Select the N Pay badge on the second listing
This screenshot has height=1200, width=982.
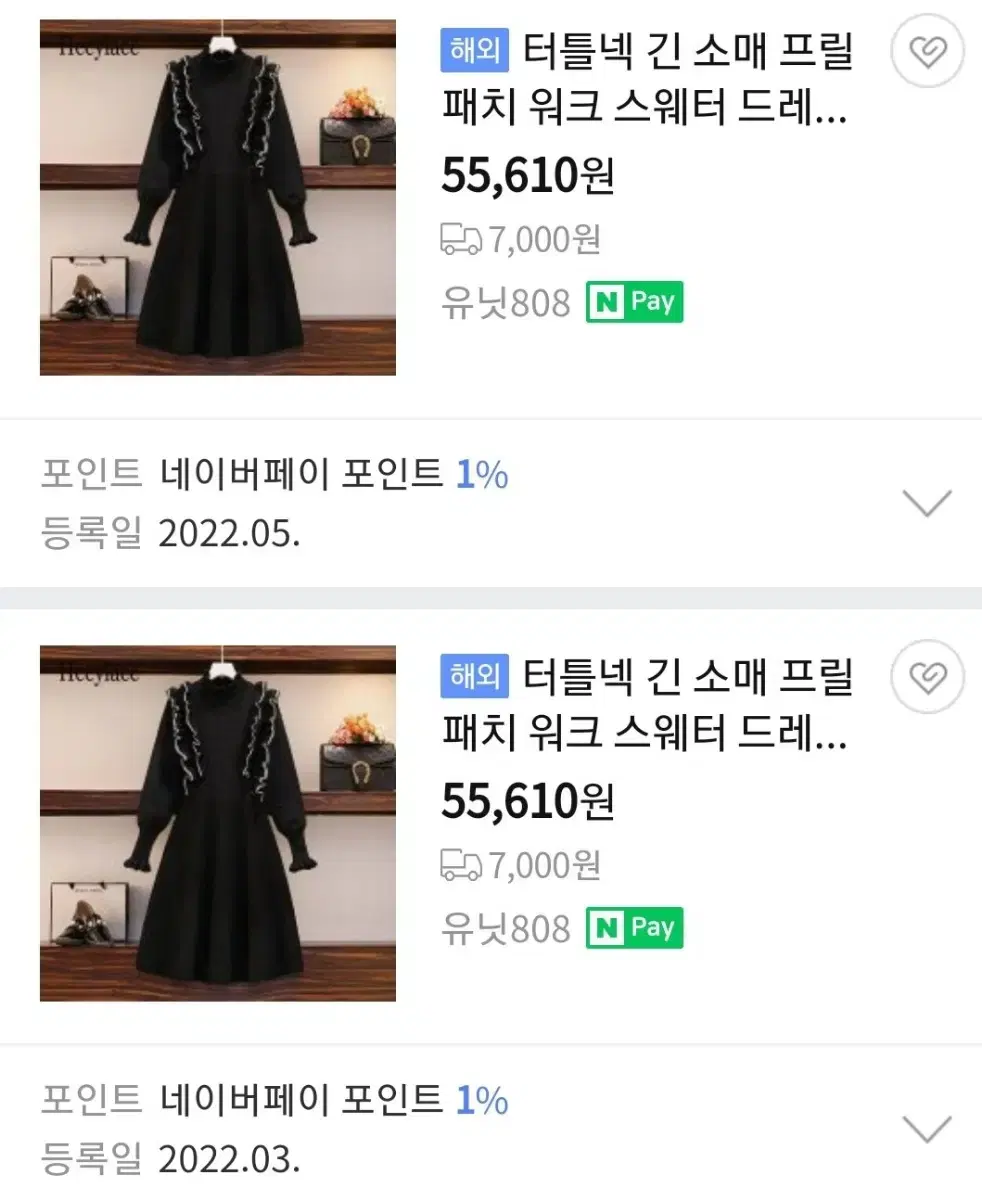(x=633, y=928)
